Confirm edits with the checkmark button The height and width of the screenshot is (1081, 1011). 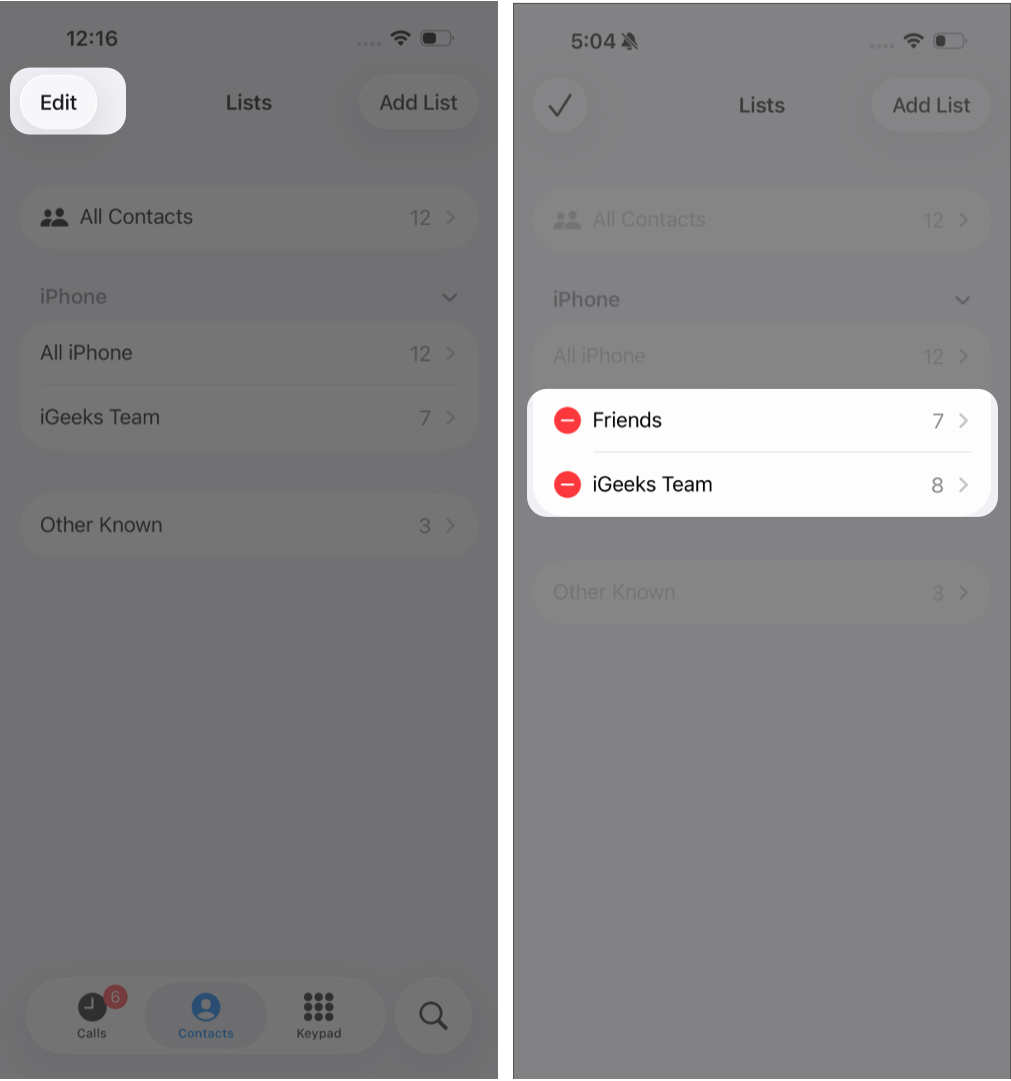[x=560, y=105]
